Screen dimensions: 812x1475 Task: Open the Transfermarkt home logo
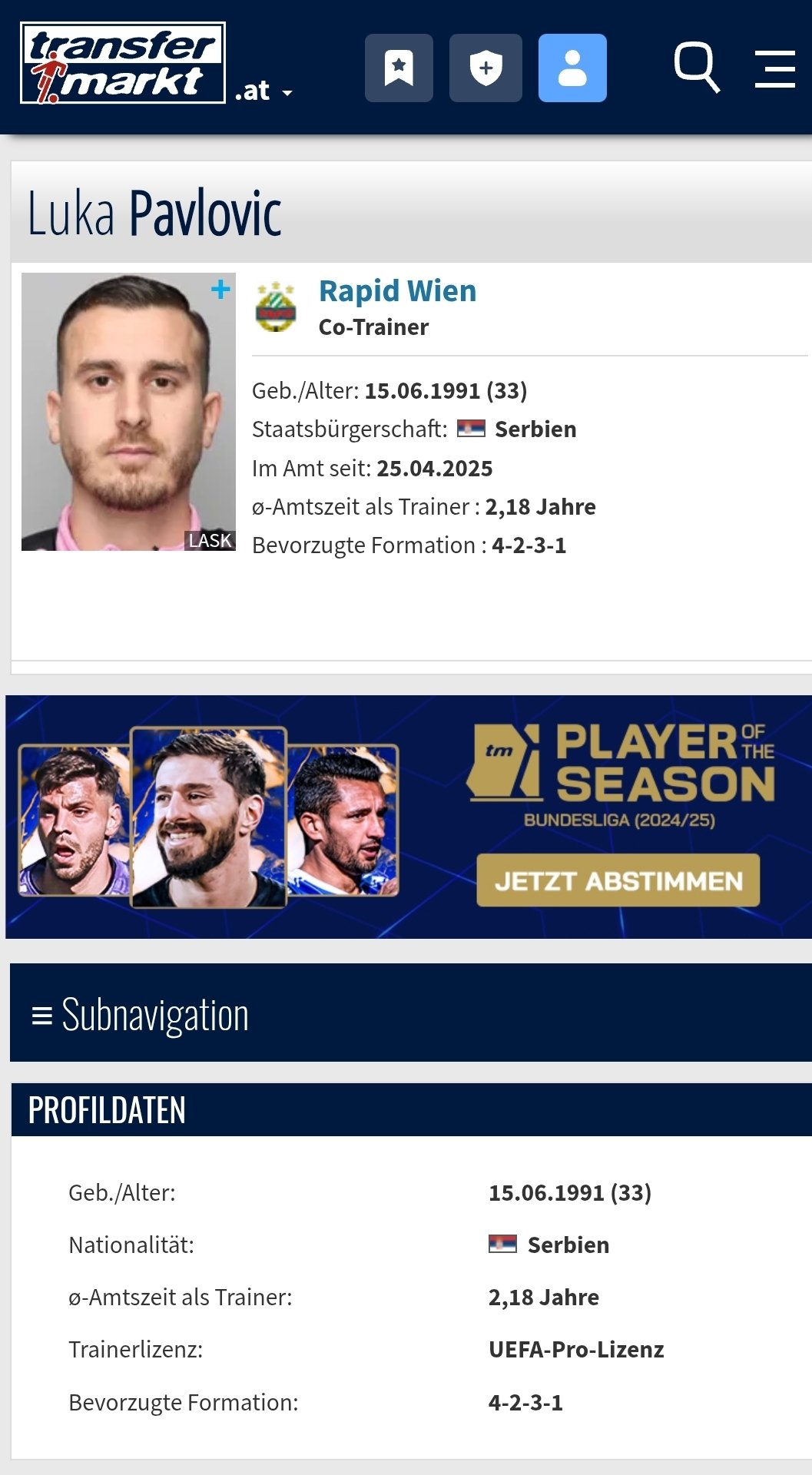click(x=123, y=63)
